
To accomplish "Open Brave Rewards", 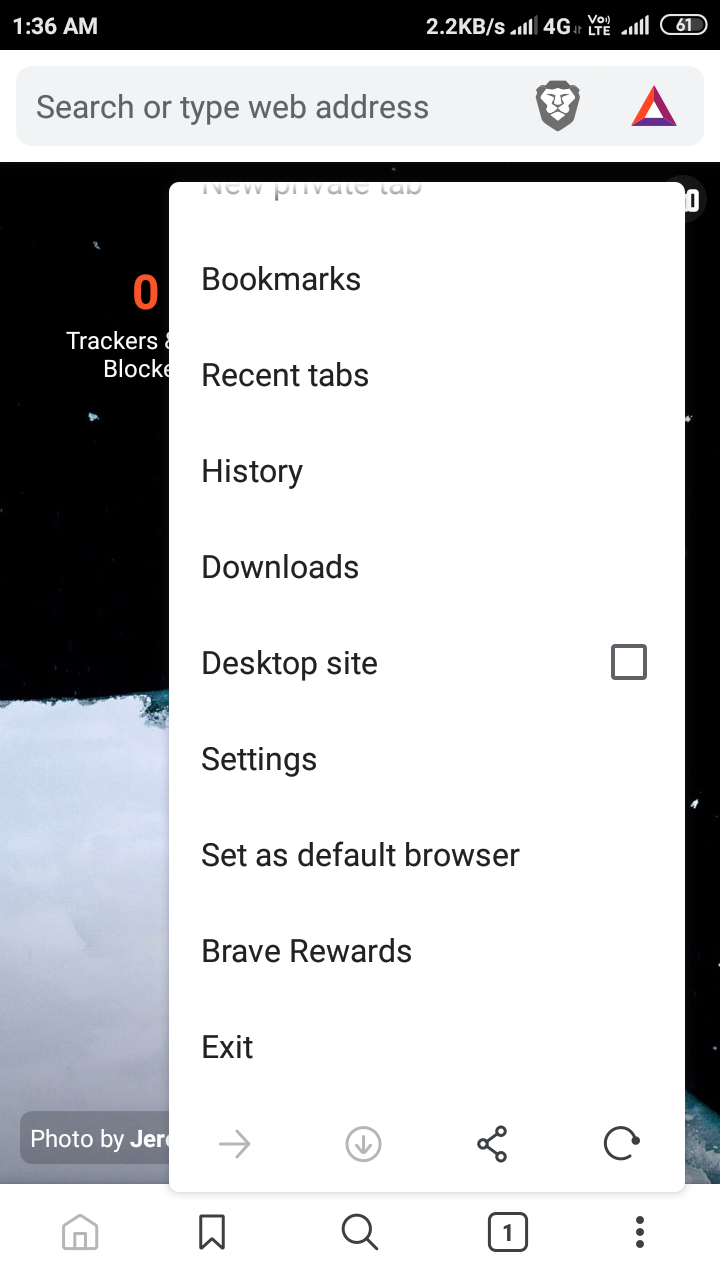I will tap(306, 951).
